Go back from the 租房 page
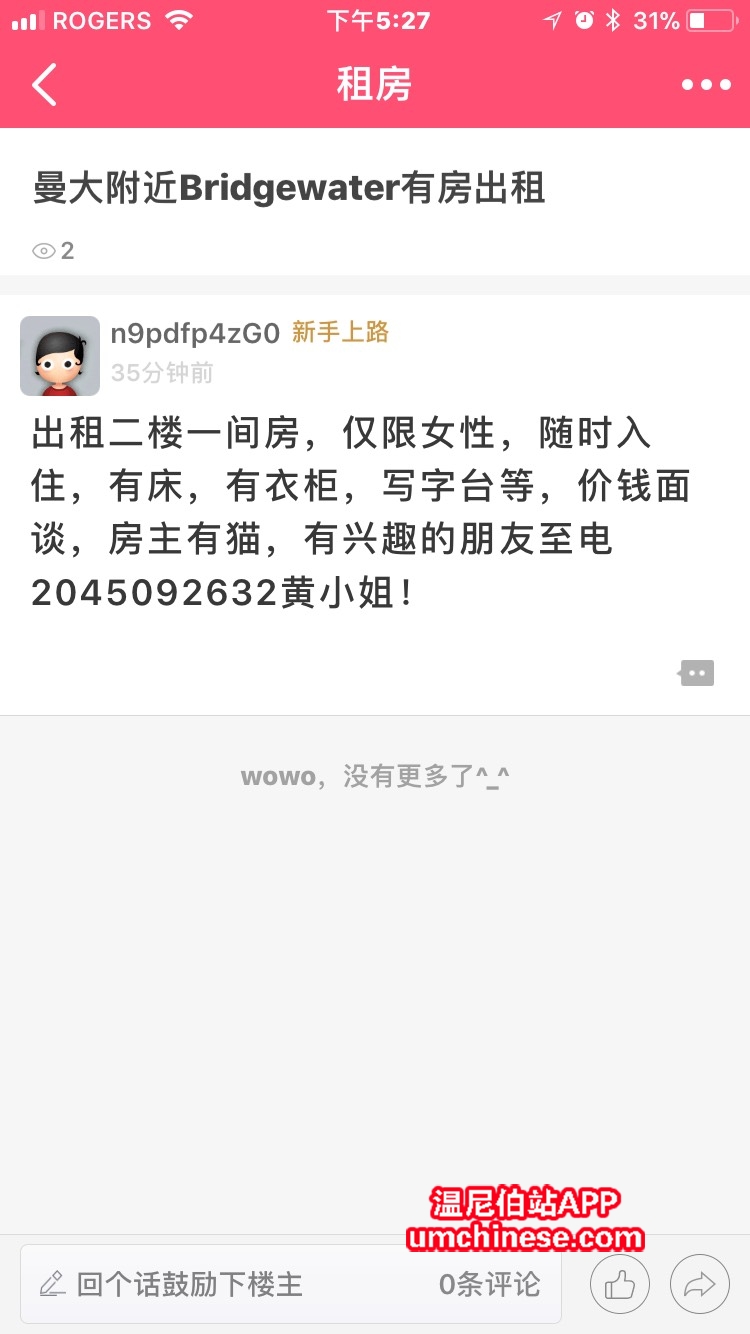 45,85
